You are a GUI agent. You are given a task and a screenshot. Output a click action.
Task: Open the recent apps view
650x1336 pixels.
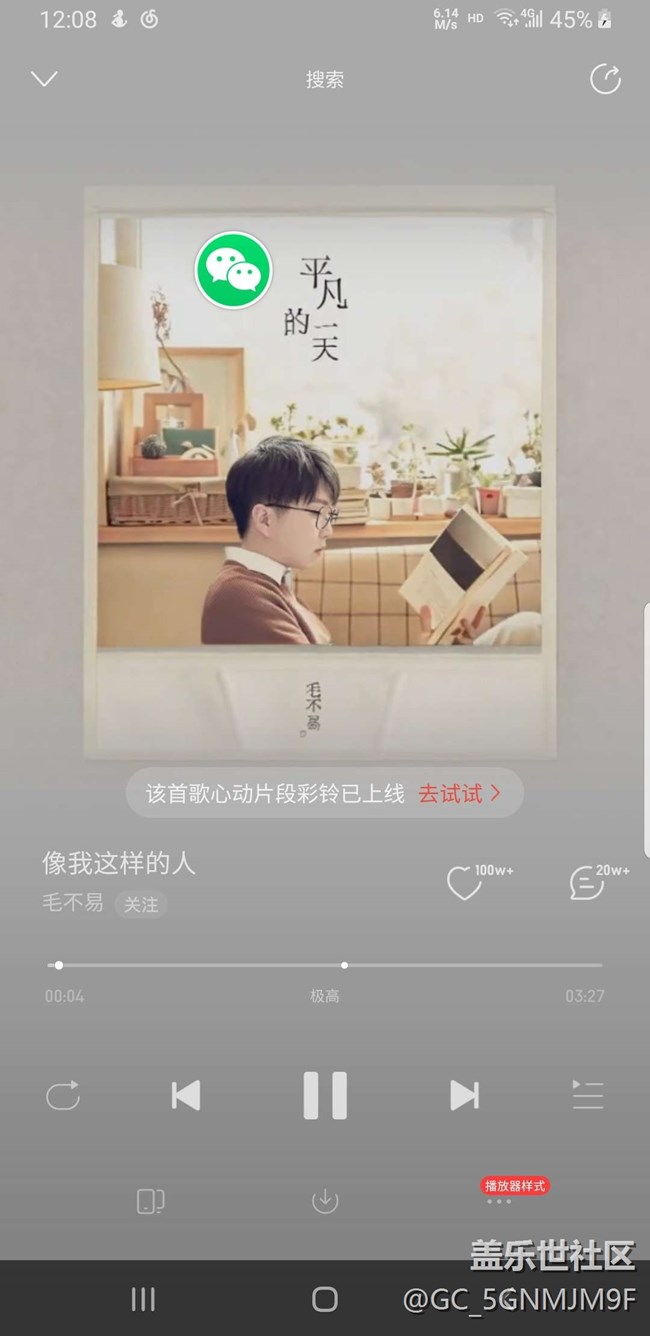pyautogui.click(x=143, y=1299)
